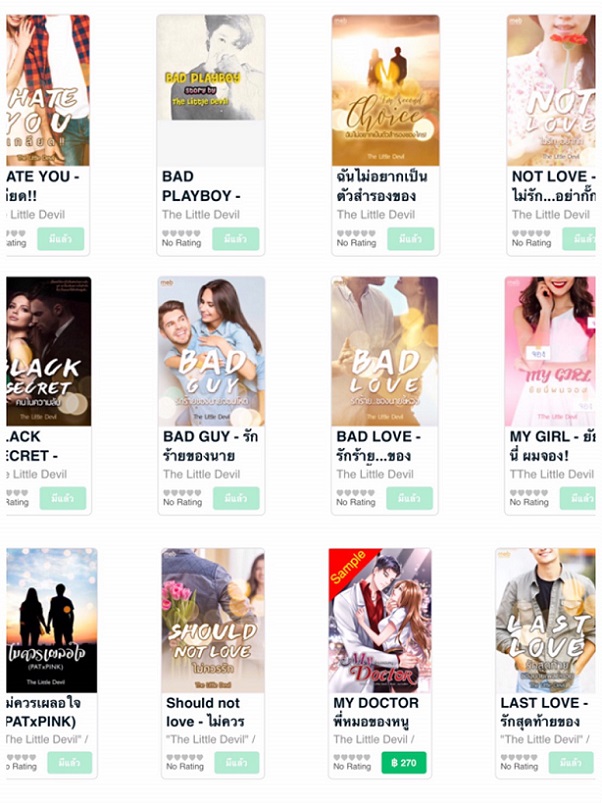This screenshot has height=803, width=602.
Task: Open the BAD GUY book card
Action: (x=210, y=352)
